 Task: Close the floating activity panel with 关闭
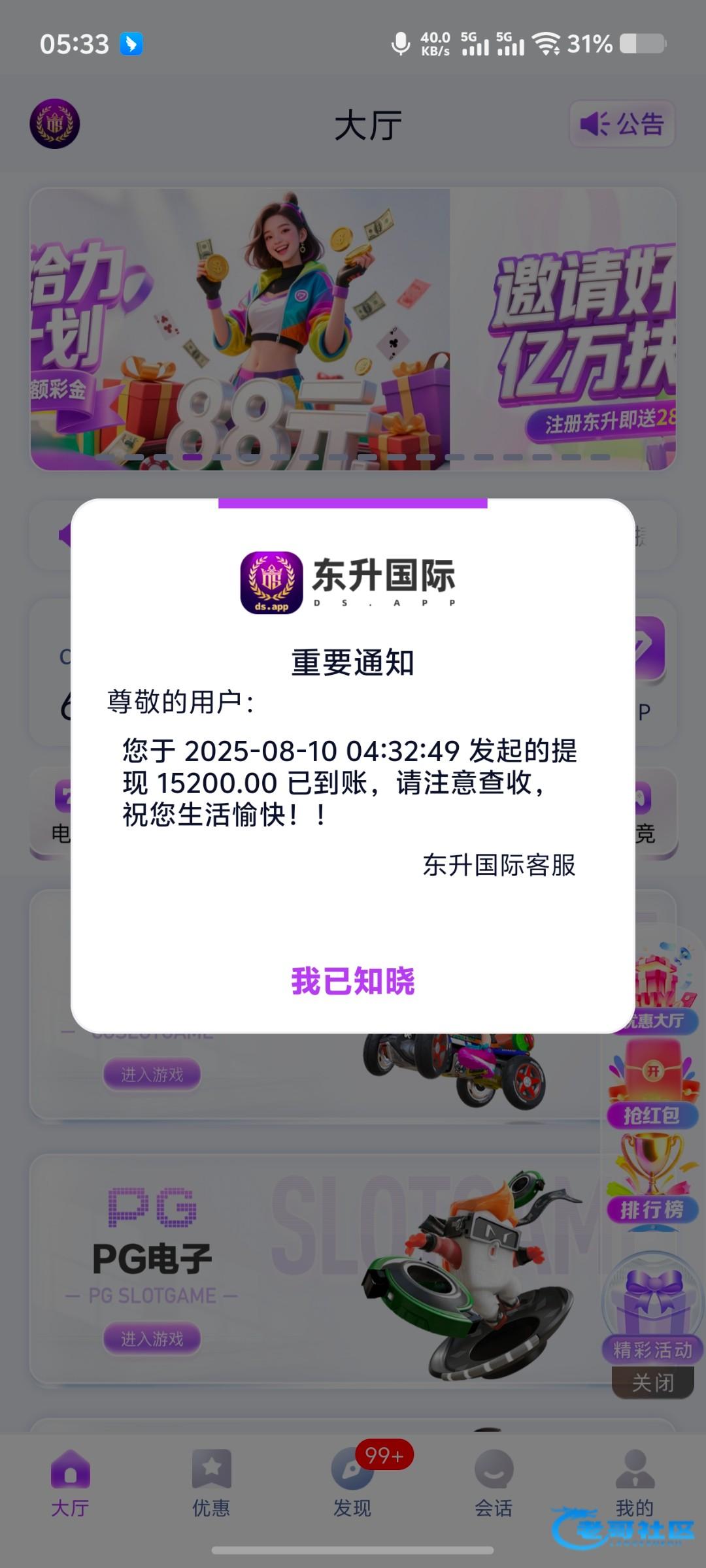(652, 1382)
